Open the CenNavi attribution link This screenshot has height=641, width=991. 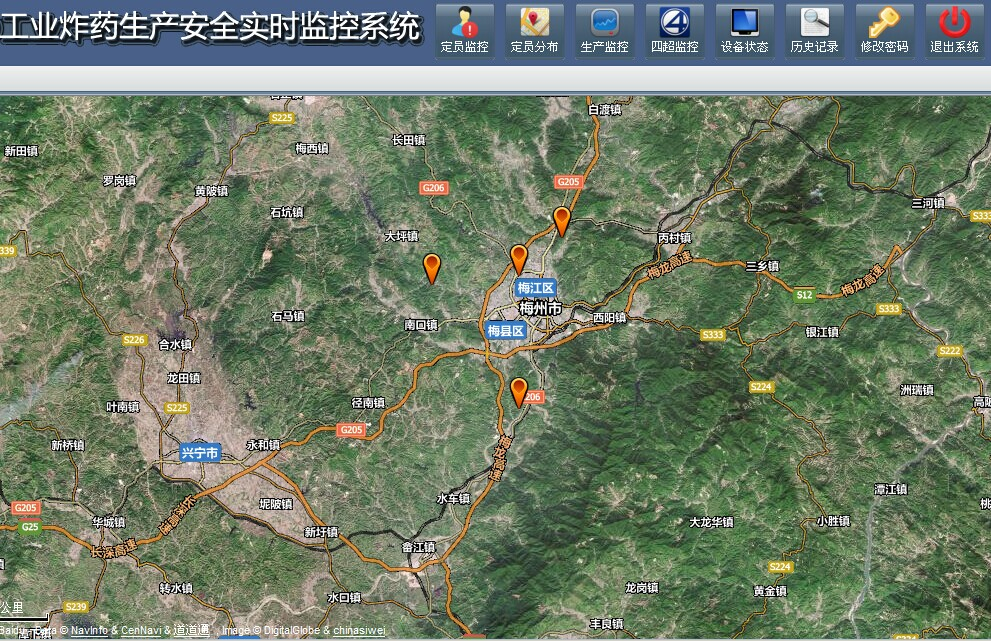tap(141, 631)
